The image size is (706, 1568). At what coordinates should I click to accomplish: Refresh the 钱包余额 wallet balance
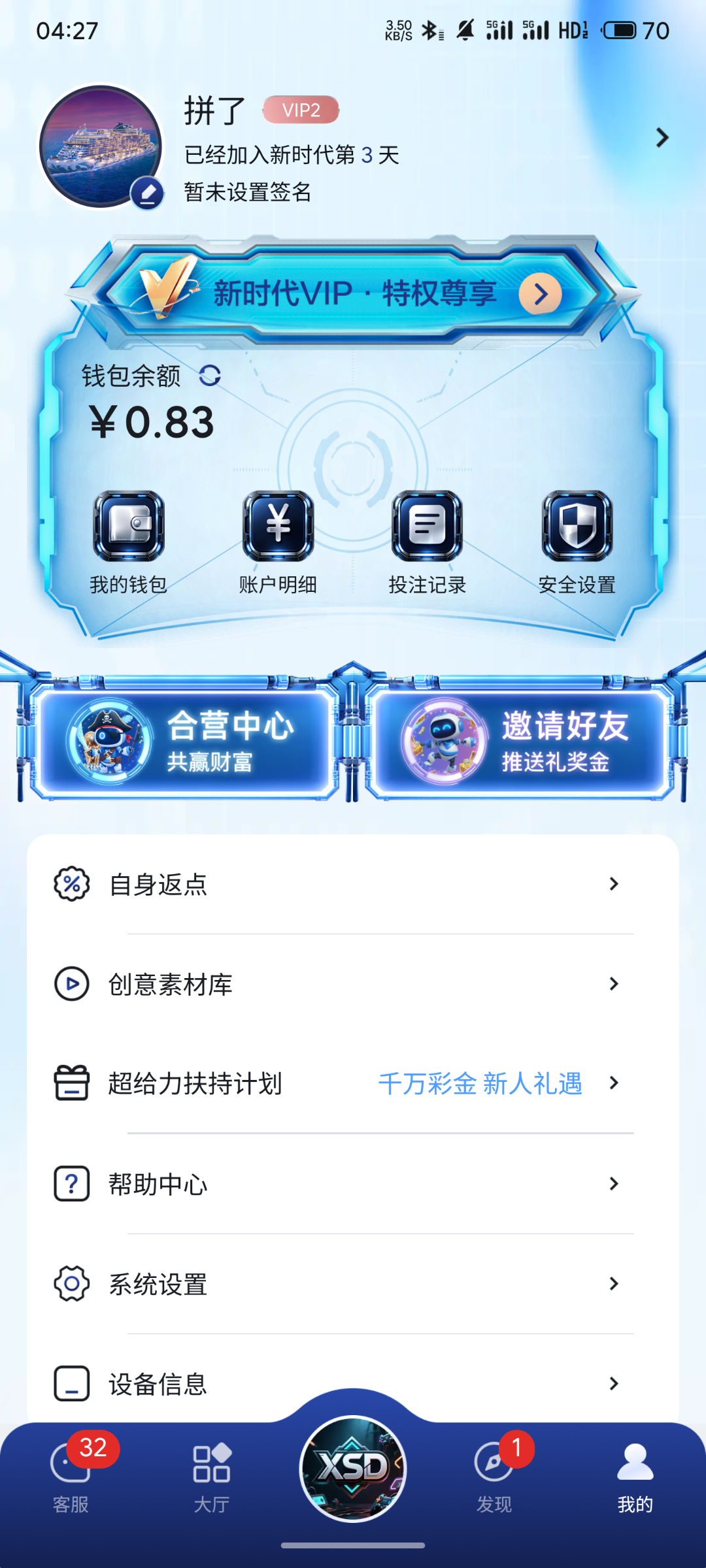(210, 377)
